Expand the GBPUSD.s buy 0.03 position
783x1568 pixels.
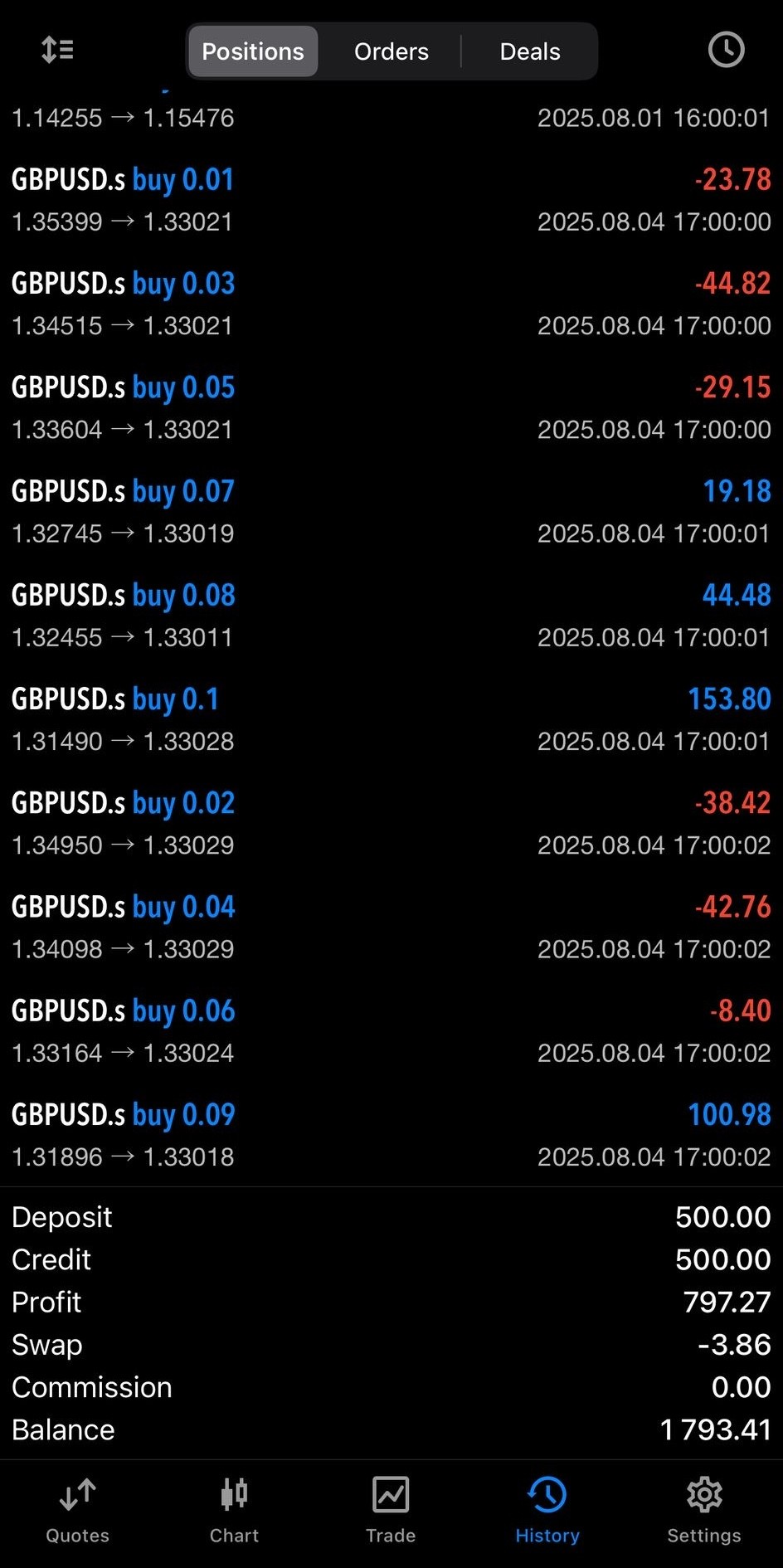pos(391,304)
